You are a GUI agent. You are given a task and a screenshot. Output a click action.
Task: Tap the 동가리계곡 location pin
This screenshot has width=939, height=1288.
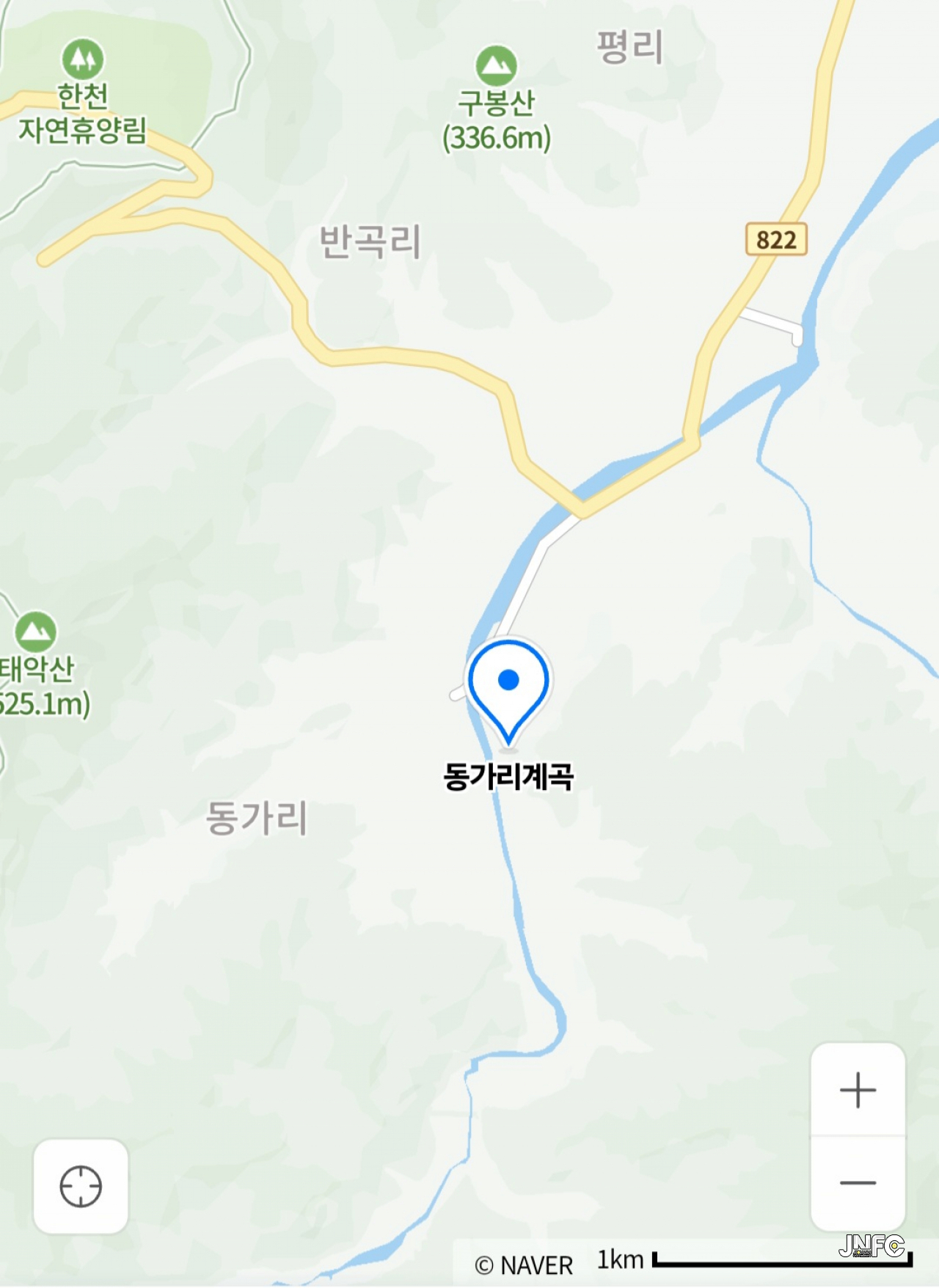tap(508, 687)
